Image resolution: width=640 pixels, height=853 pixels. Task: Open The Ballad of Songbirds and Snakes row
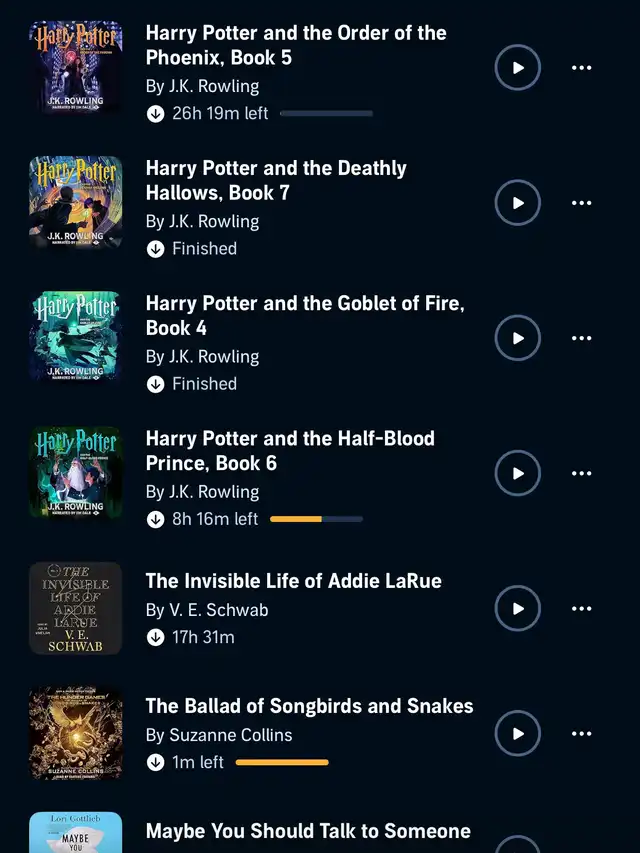pos(309,706)
